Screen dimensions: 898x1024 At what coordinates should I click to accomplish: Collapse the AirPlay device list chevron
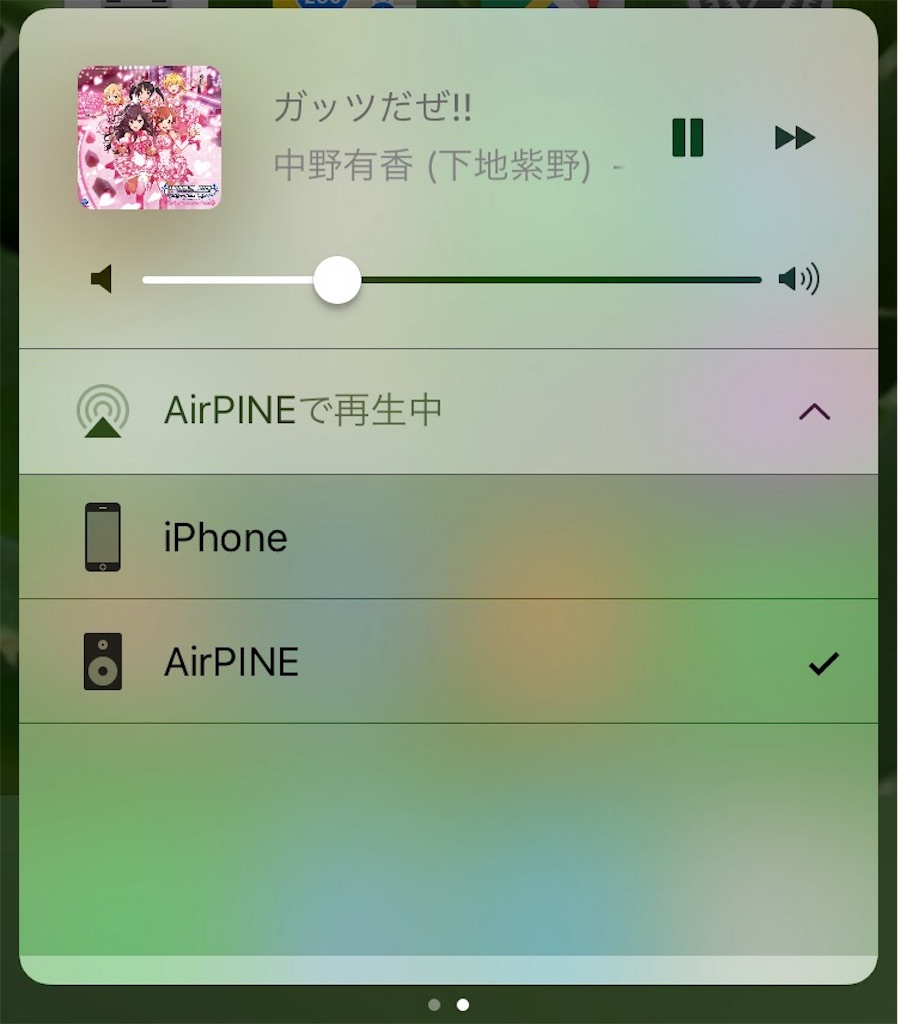click(817, 410)
